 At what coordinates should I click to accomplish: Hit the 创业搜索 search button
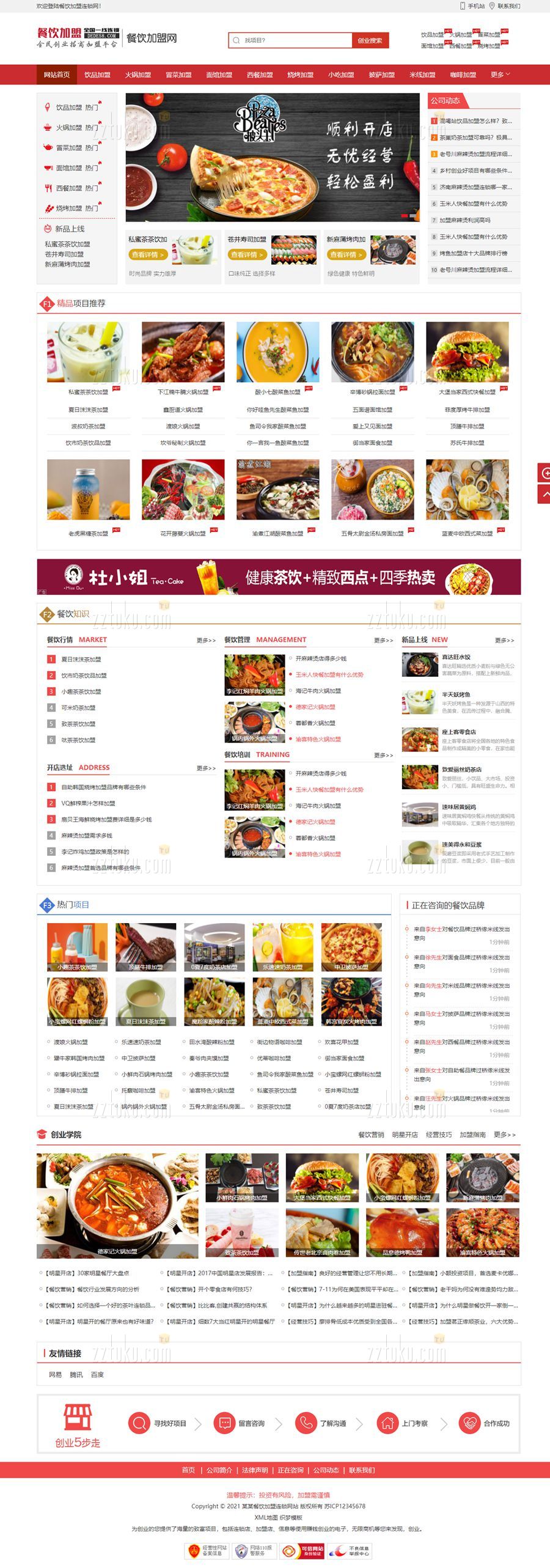(x=370, y=40)
